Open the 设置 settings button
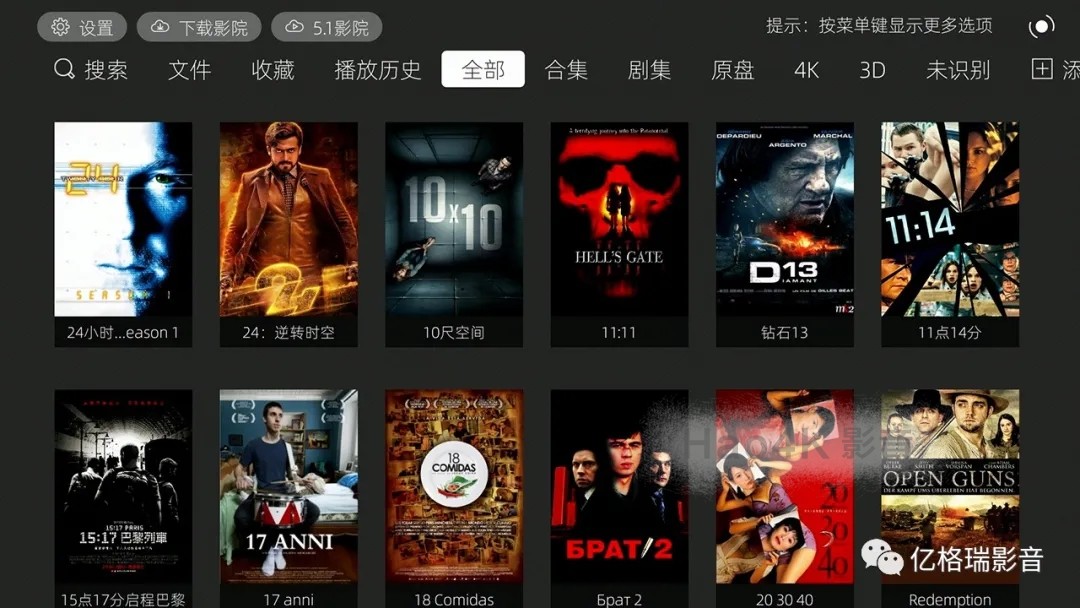This screenshot has width=1080, height=608. tap(82, 27)
